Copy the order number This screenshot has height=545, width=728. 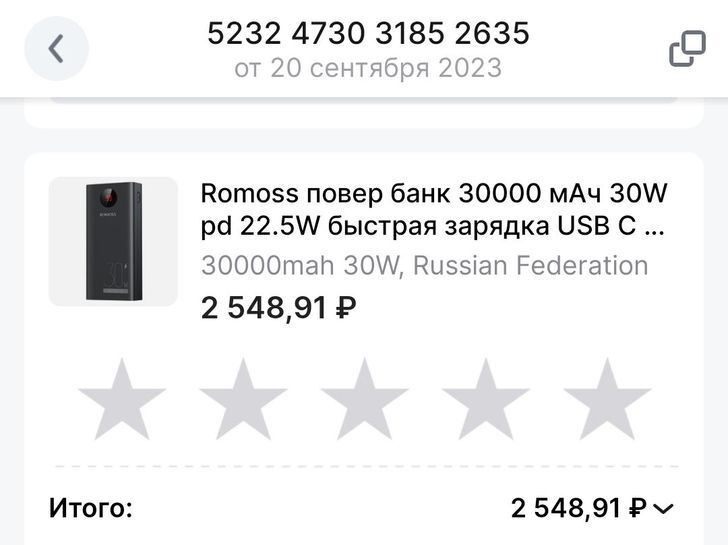coord(686,49)
